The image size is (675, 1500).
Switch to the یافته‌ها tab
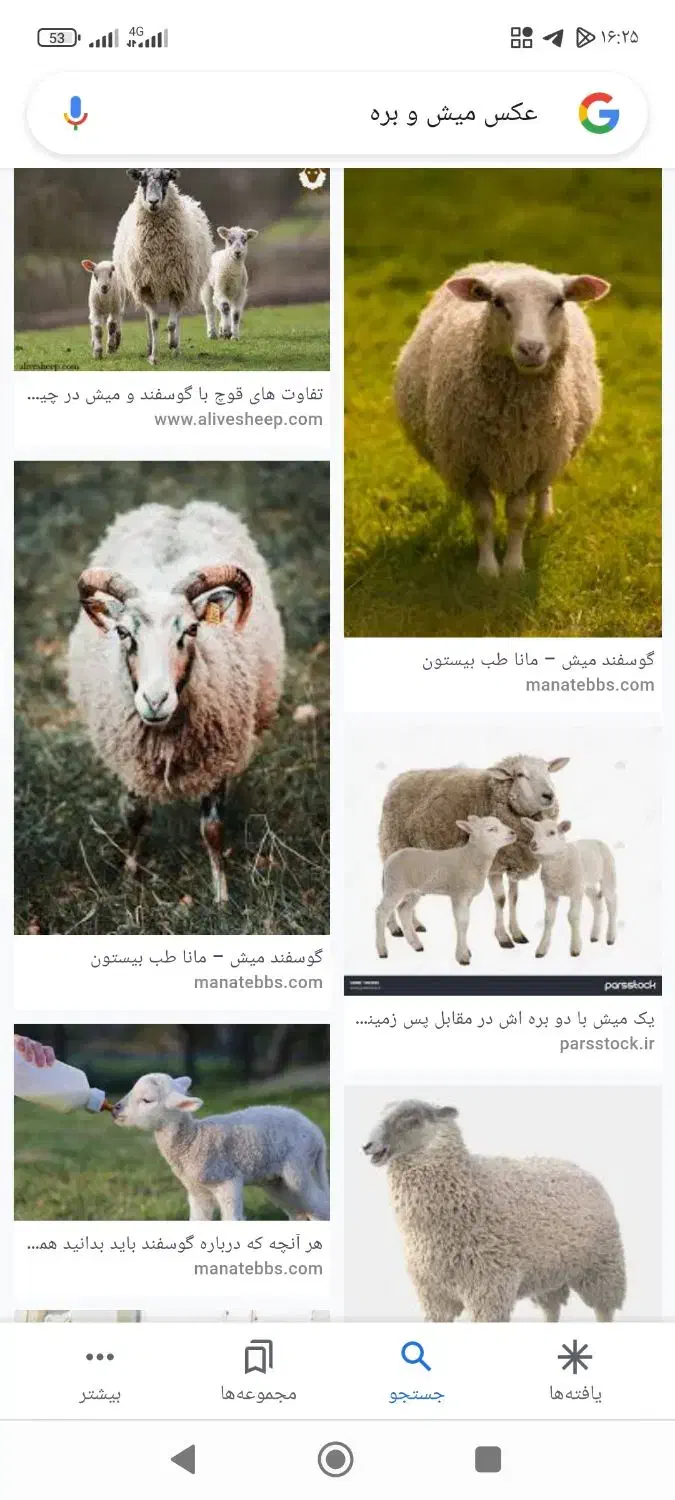pos(575,1372)
